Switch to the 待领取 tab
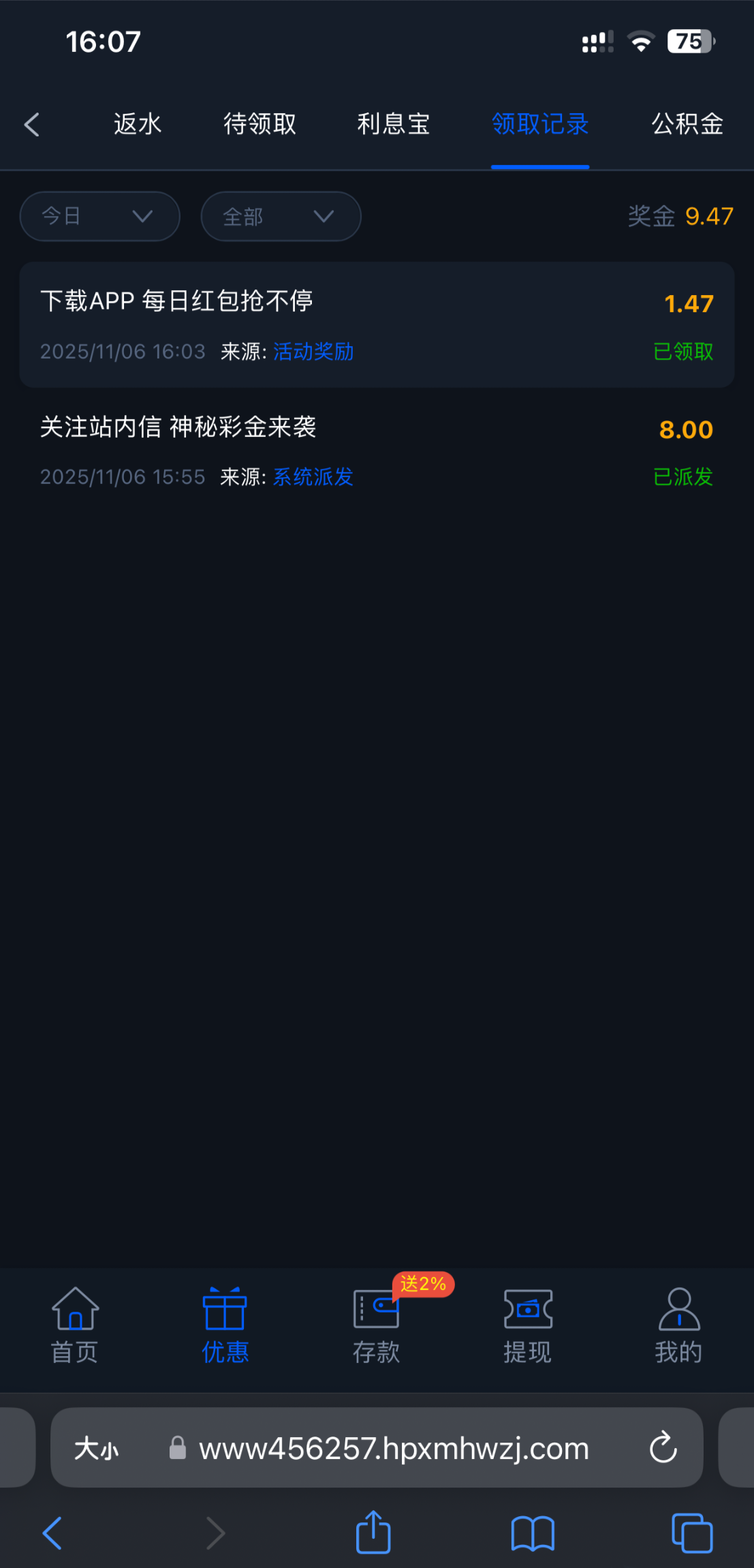This screenshot has width=754, height=1568. click(x=260, y=125)
